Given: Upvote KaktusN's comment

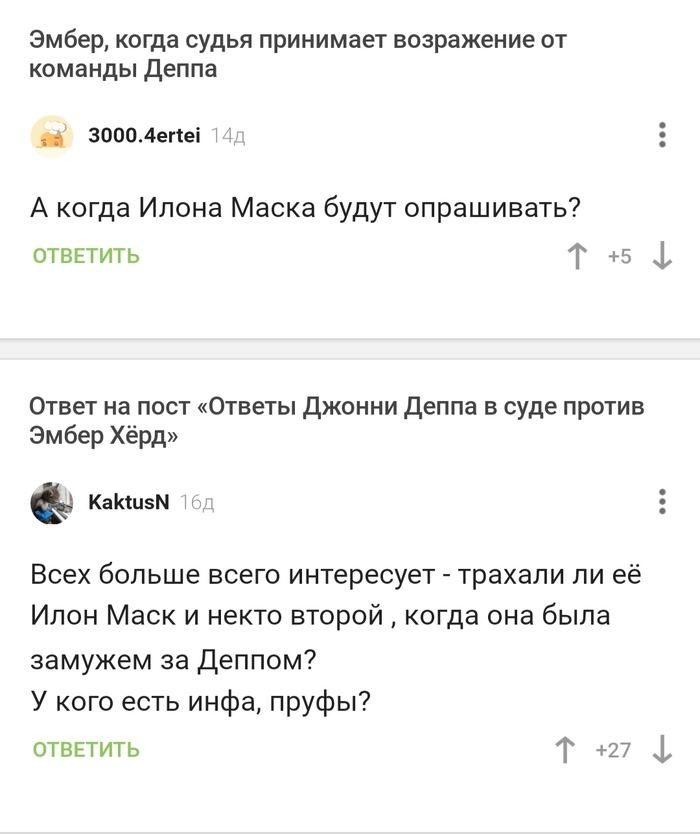Looking at the screenshot, I should point(565,749).
